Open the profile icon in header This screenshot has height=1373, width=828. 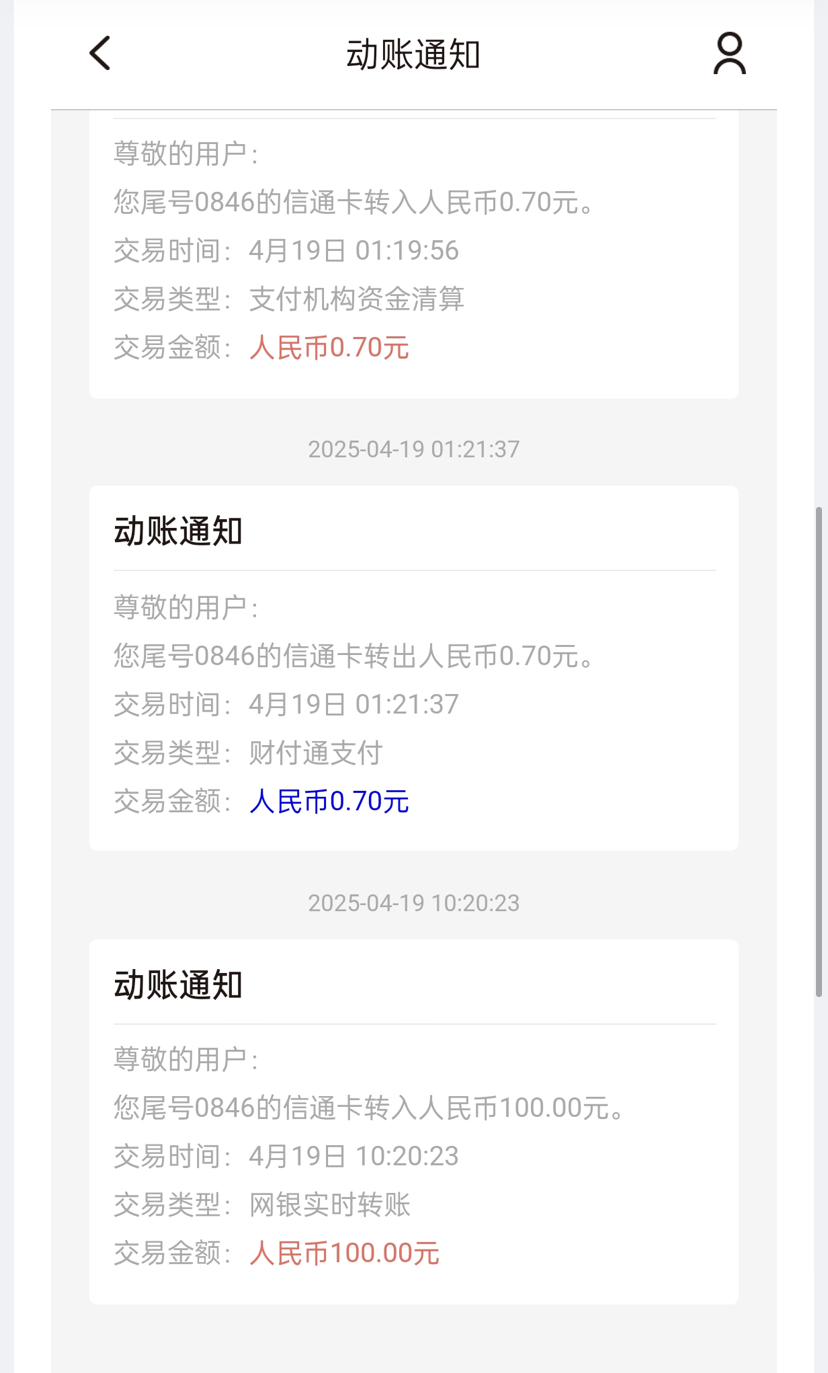click(x=729, y=53)
